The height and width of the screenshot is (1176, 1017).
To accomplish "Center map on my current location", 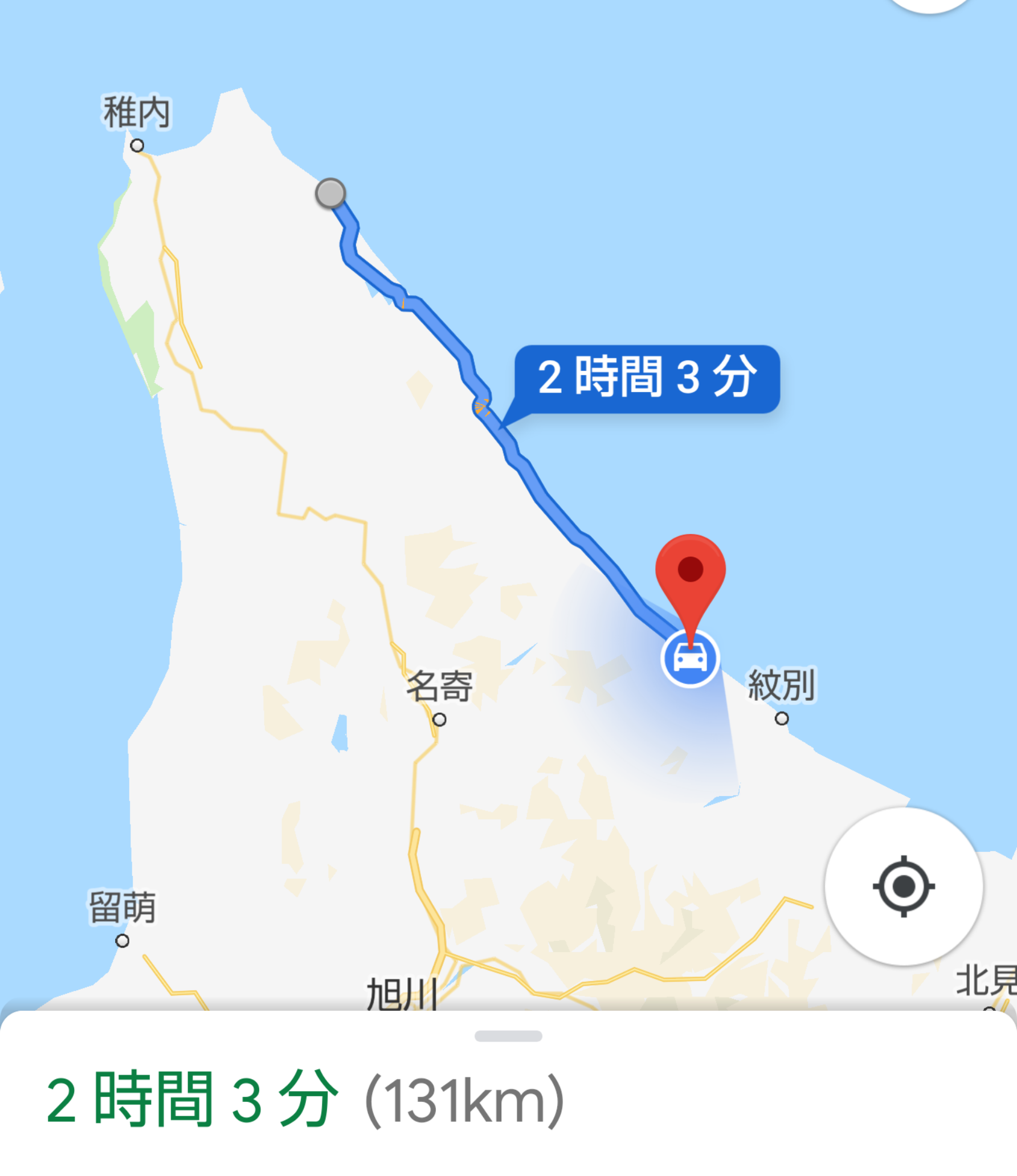I will click(x=904, y=887).
